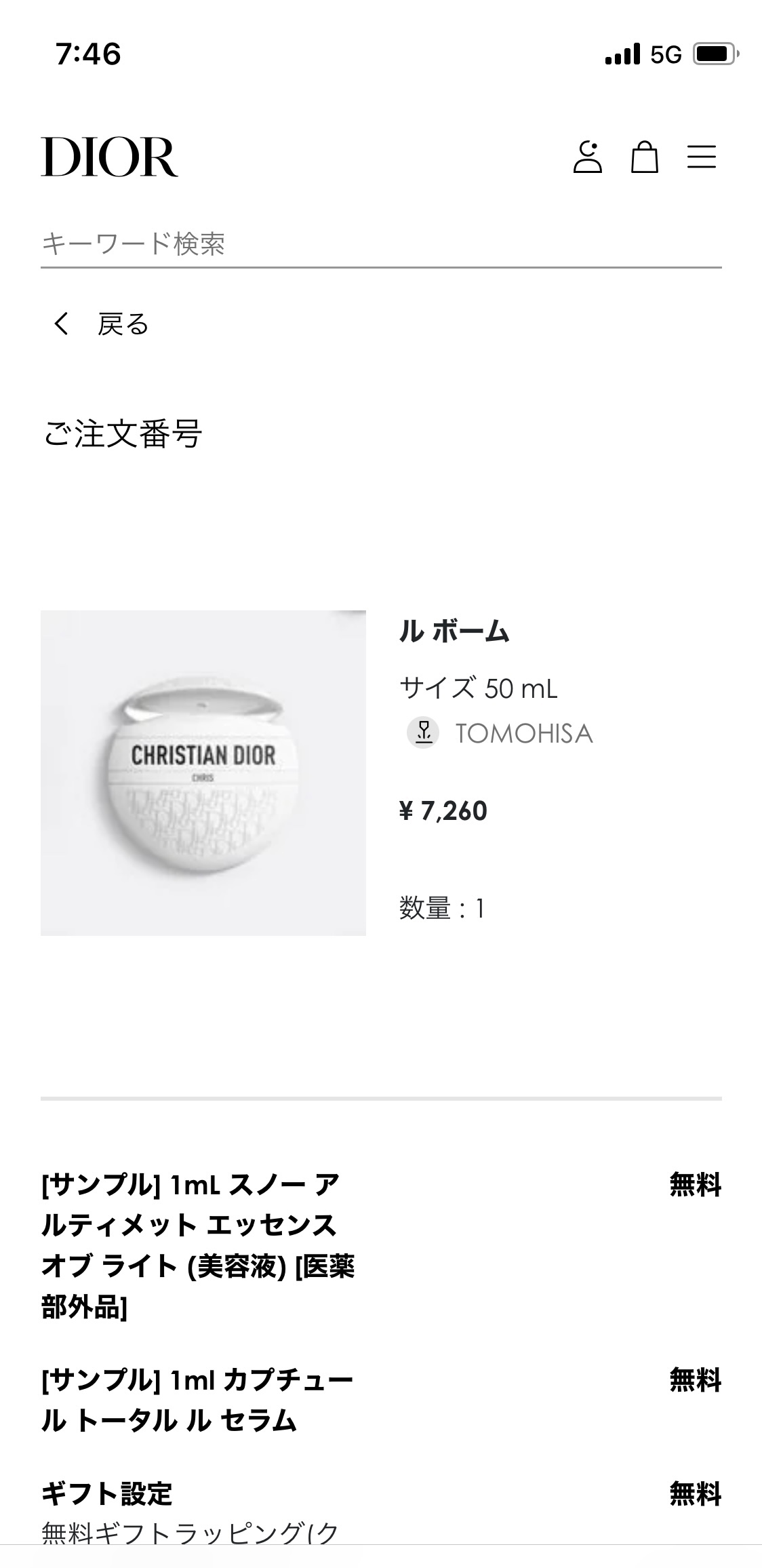The height and width of the screenshot is (1568, 762).
Task: Open the shopping bag
Action: (x=644, y=157)
